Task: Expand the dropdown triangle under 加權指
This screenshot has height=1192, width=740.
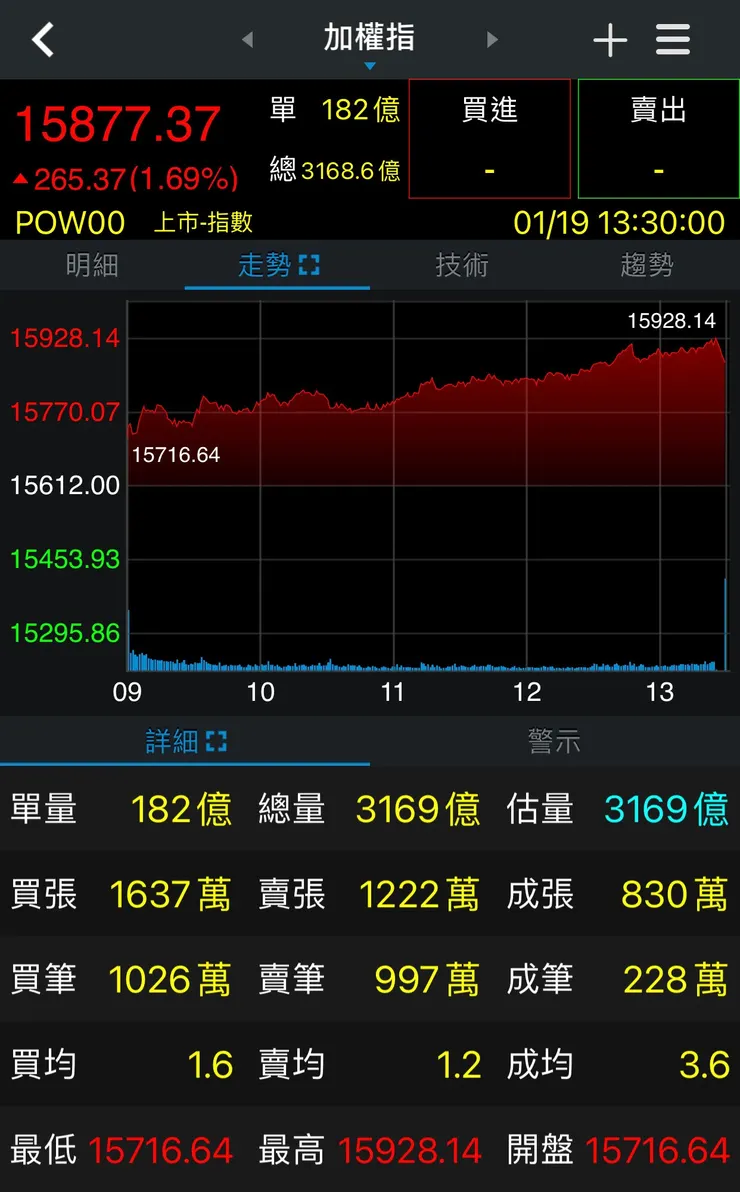Action: (x=370, y=67)
